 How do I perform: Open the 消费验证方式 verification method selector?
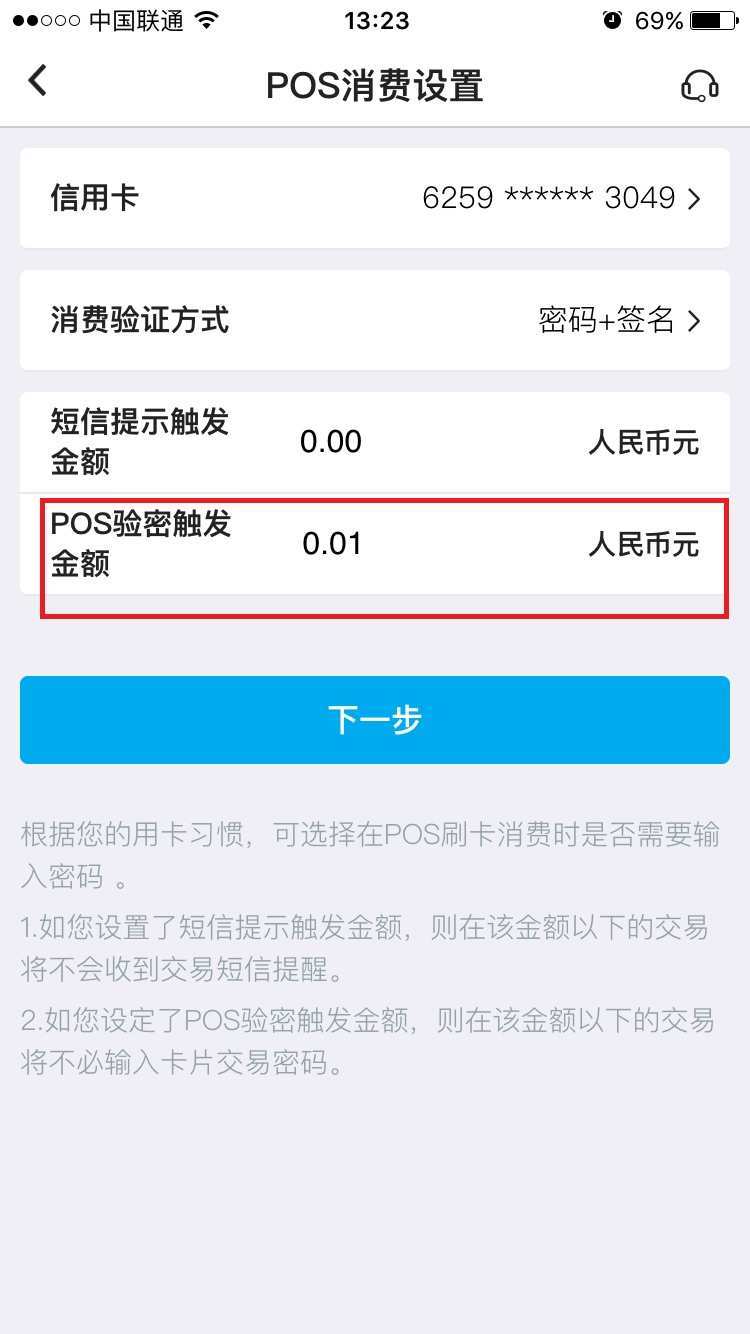click(x=375, y=320)
